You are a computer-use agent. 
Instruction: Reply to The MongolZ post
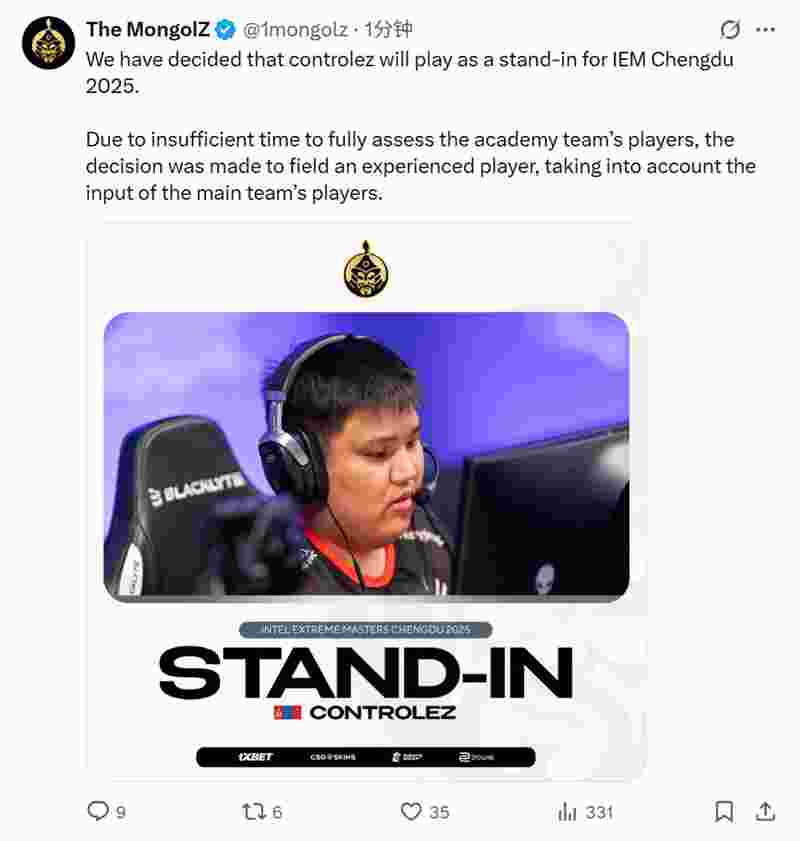[x=98, y=811]
